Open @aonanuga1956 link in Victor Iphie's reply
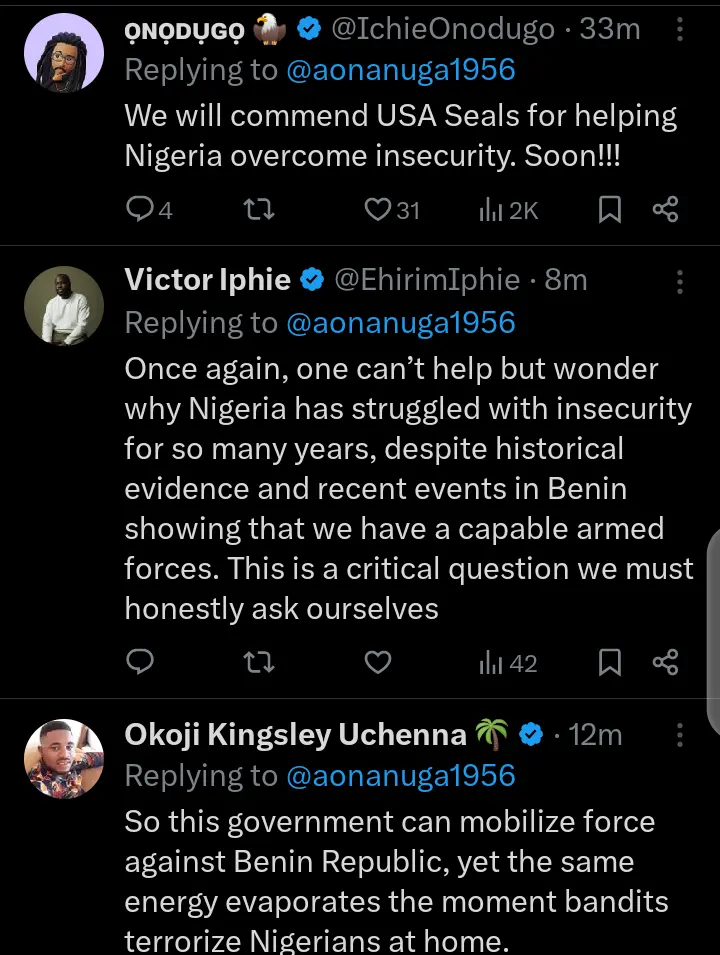The height and width of the screenshot is (955, 720). pos(400,323)
